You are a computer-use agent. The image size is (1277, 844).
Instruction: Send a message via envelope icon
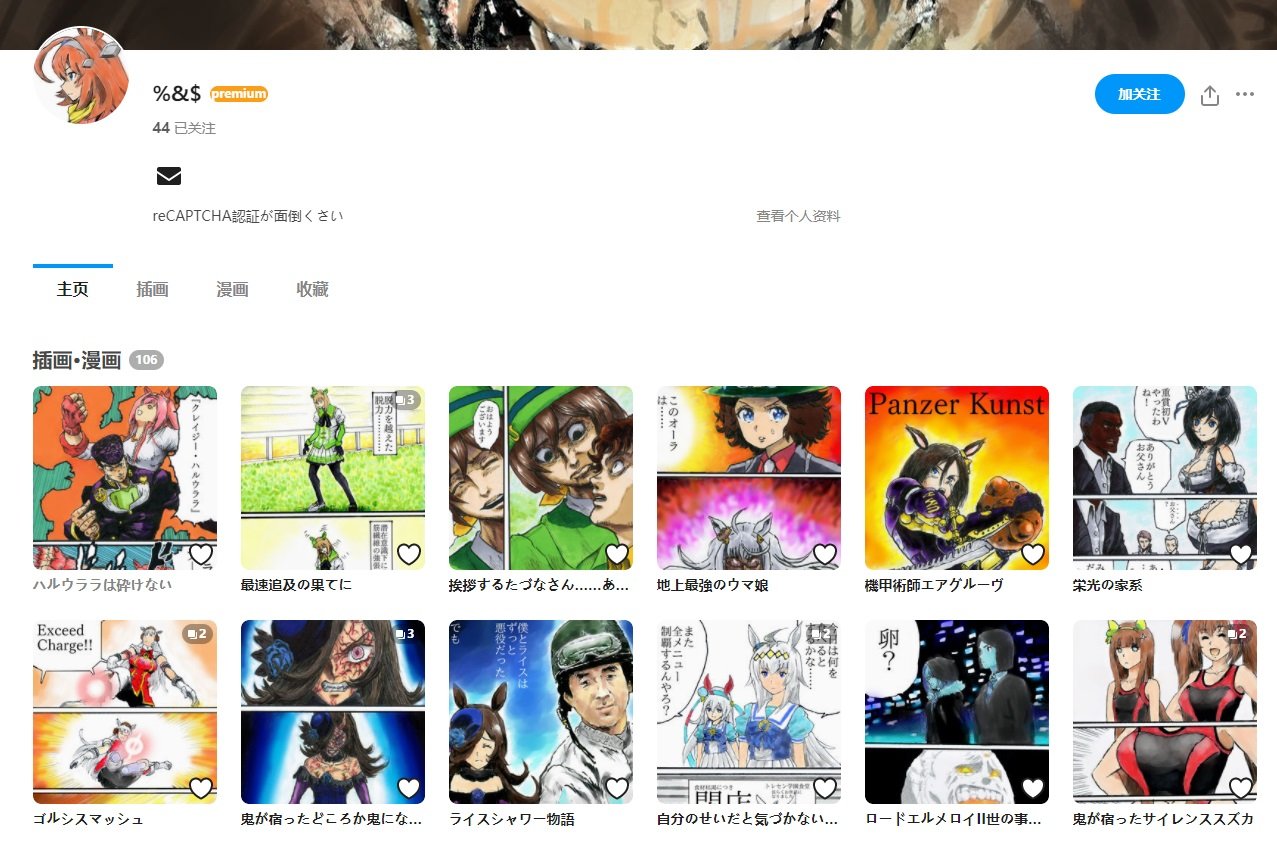pos(169,177)
